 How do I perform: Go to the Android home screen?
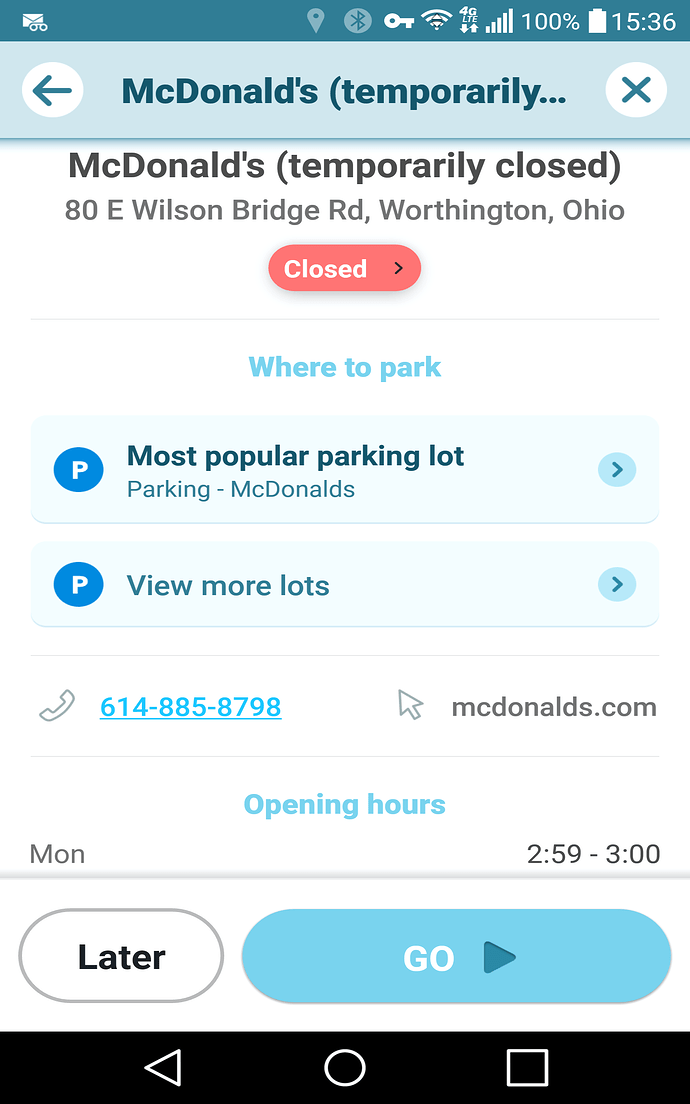click(345, 1067)
